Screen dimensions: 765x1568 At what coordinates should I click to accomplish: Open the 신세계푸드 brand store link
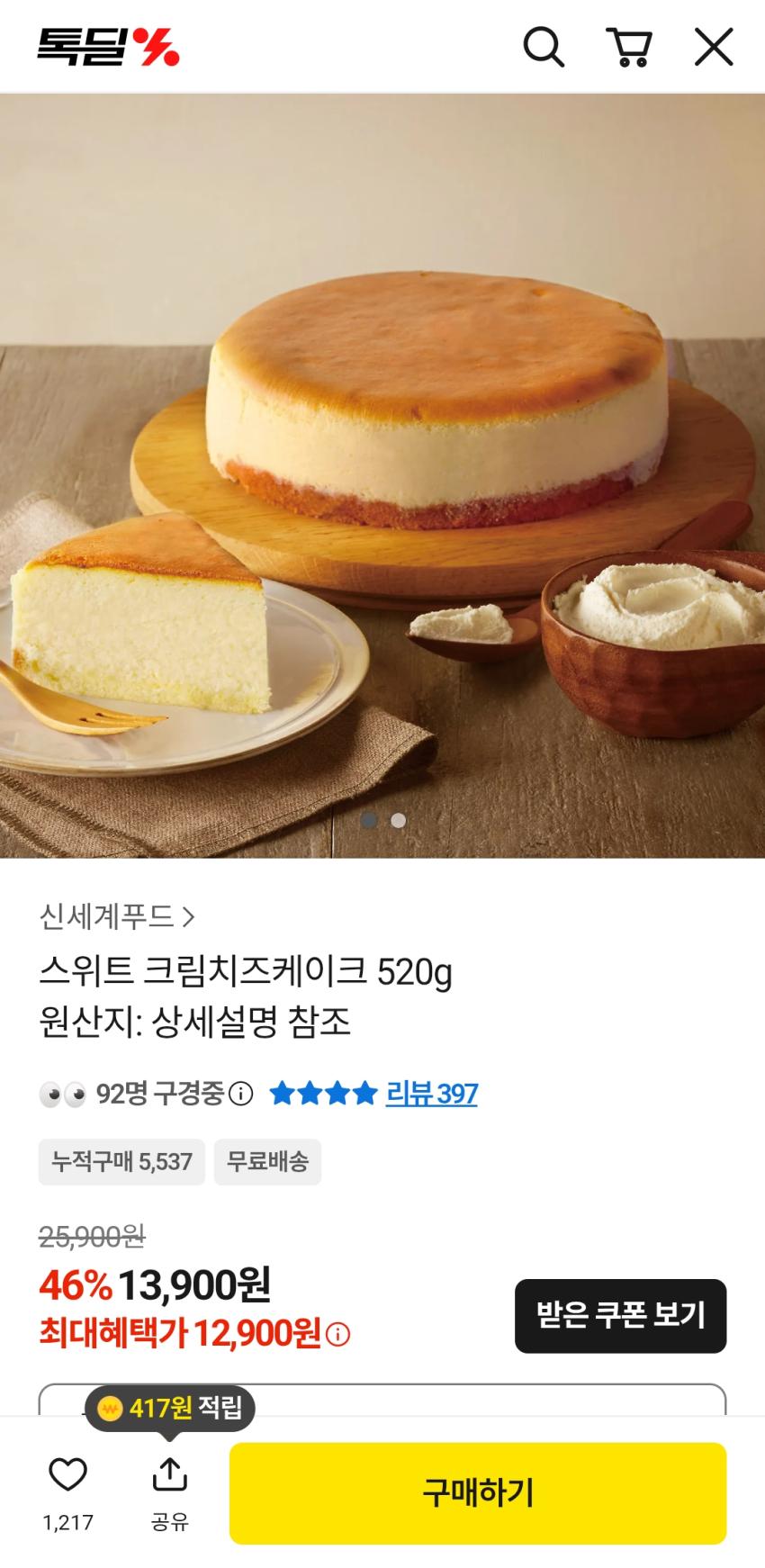tap(117, 916)
